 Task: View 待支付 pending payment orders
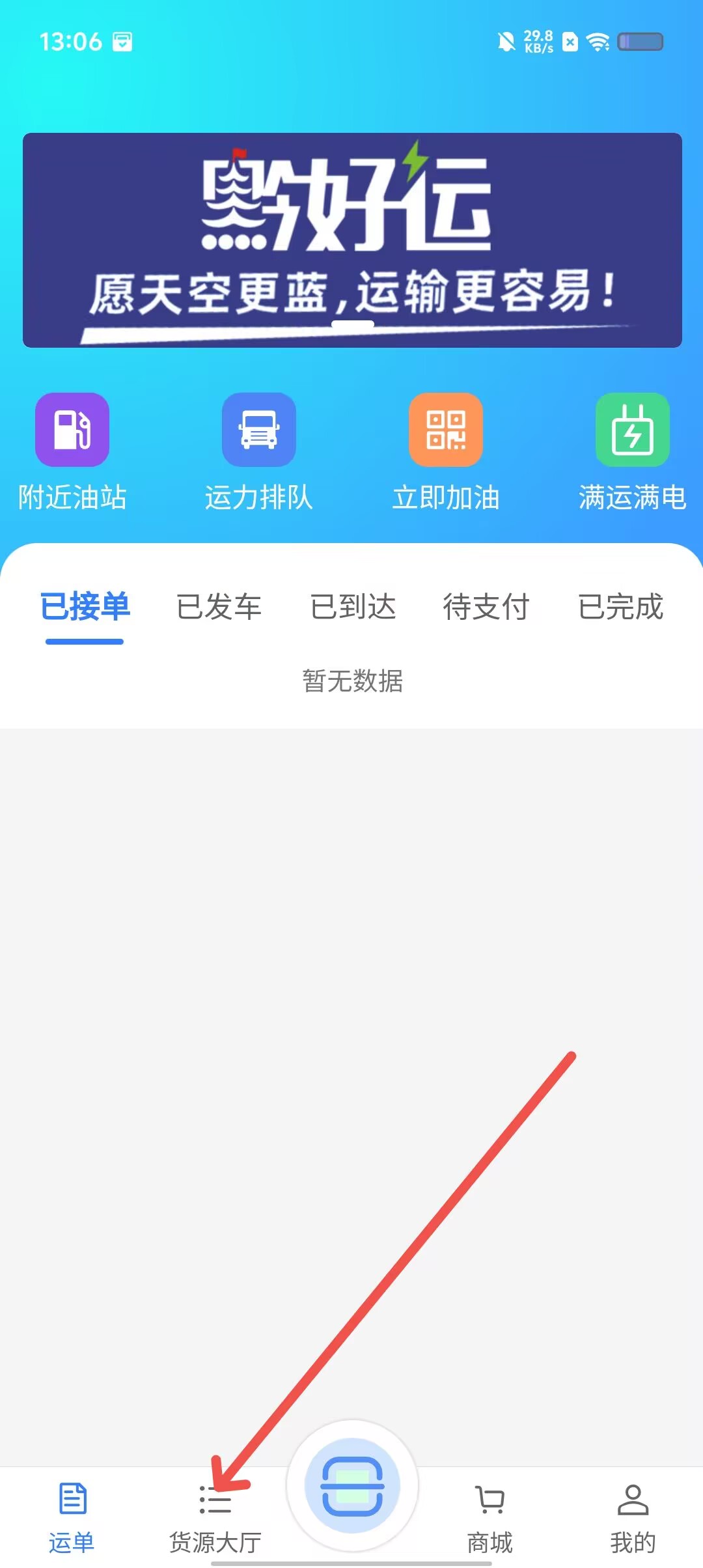[486, 607]
